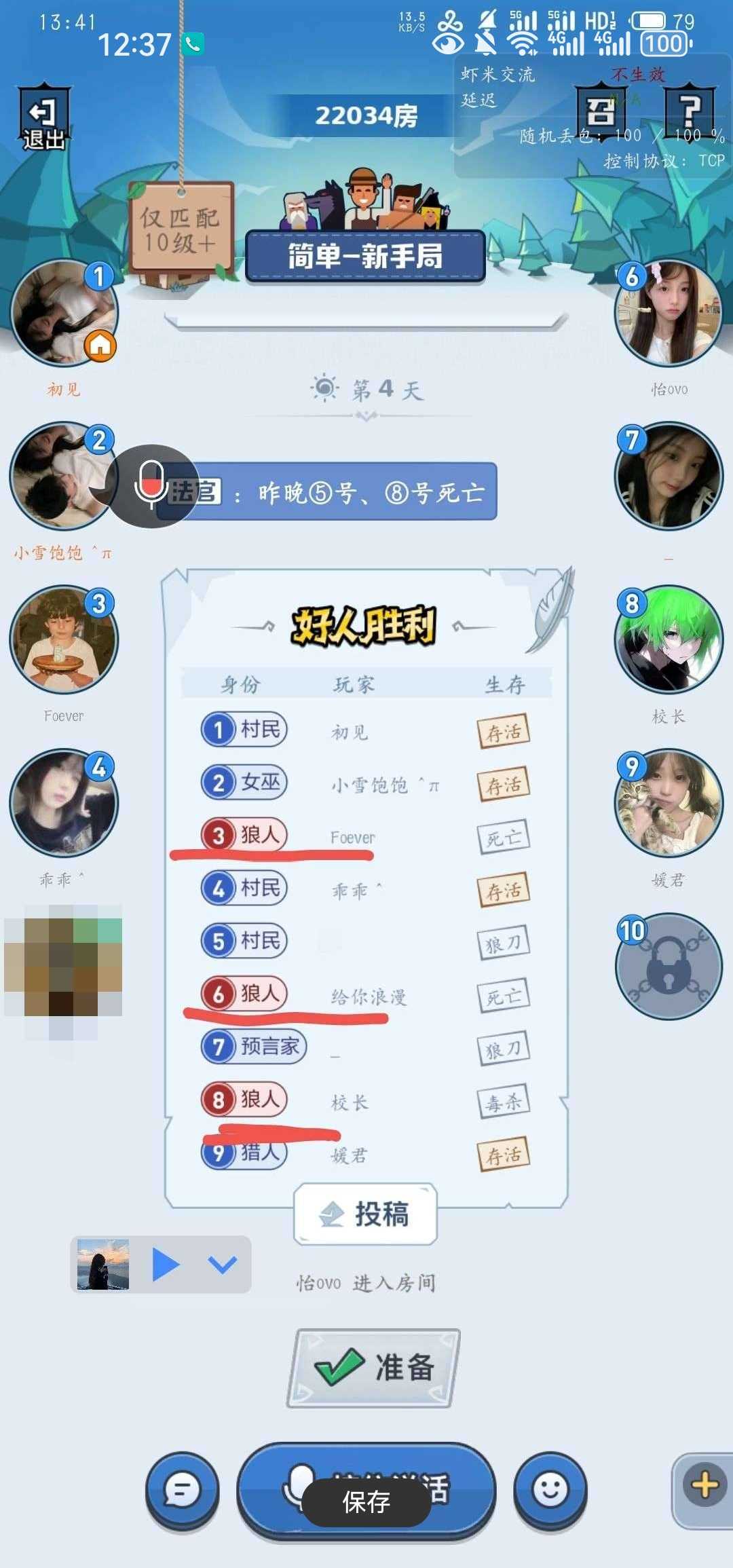This screenshot has width=733, height=1568.
Task: Select player 3 Foever avatar
Action: pos(63,640)
